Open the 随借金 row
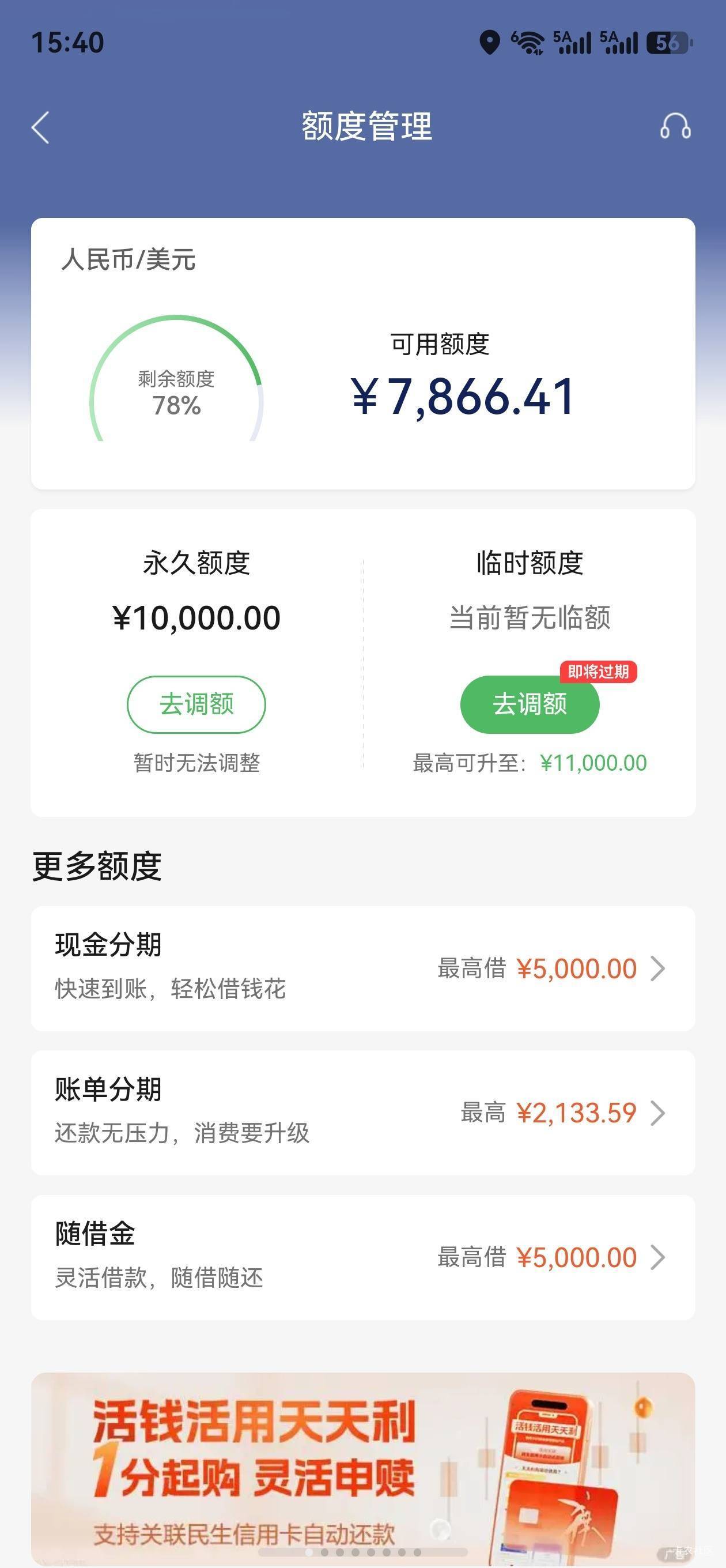This screenshot has height=1568, width=726. 362,1257
